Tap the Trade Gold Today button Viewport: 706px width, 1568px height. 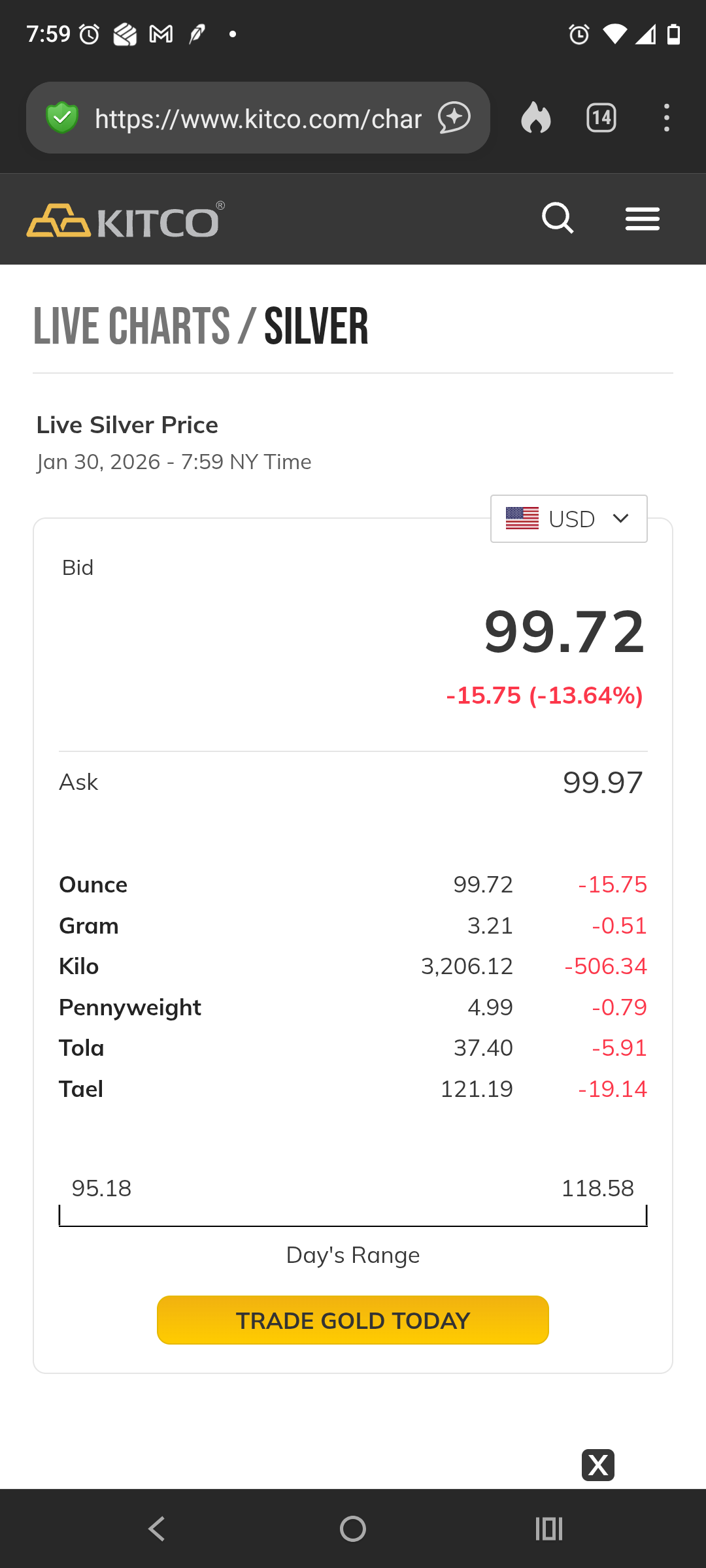[x=353, y=1320]
